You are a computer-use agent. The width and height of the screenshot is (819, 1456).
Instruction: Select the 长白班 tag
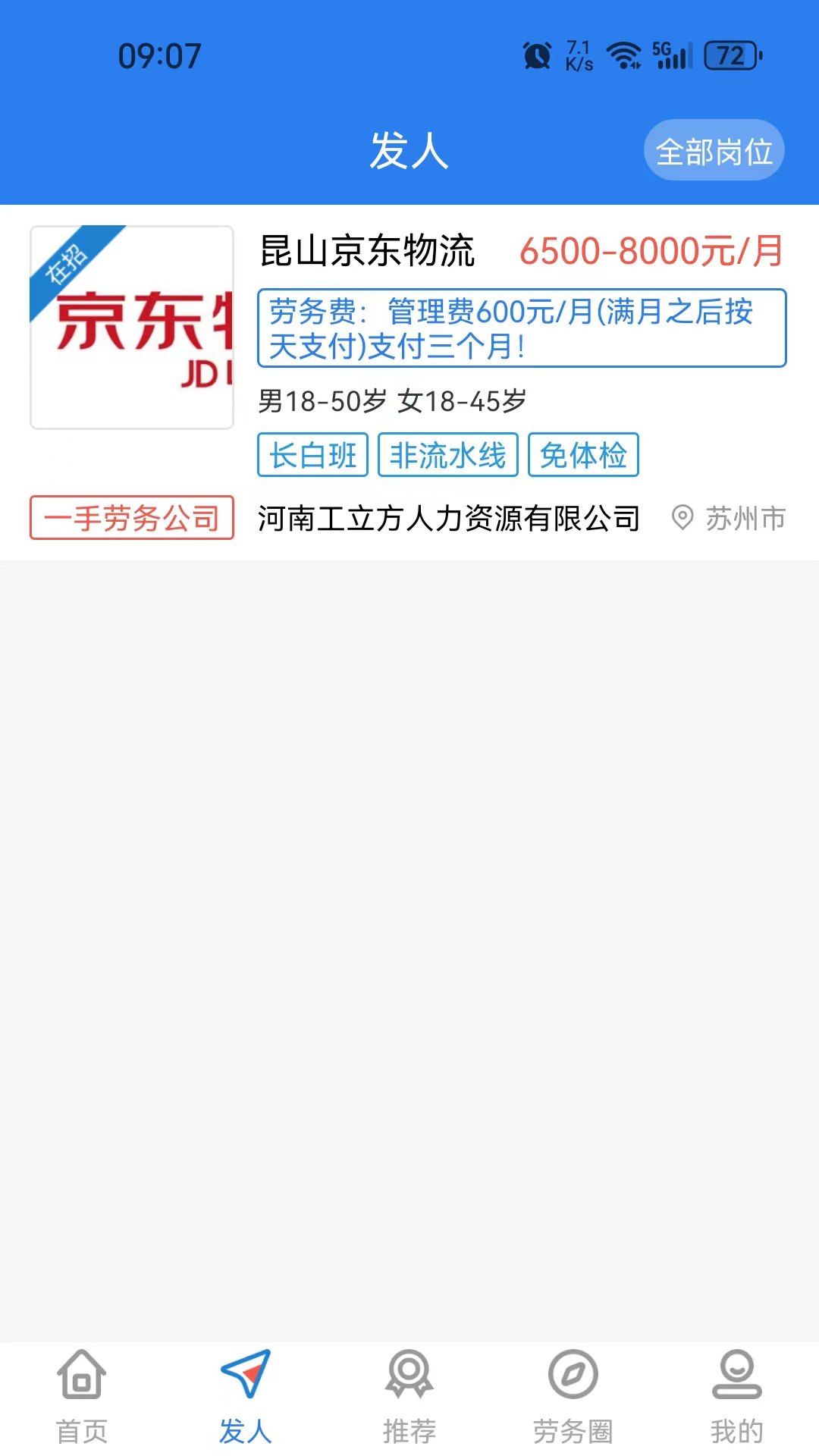point(312,454)
